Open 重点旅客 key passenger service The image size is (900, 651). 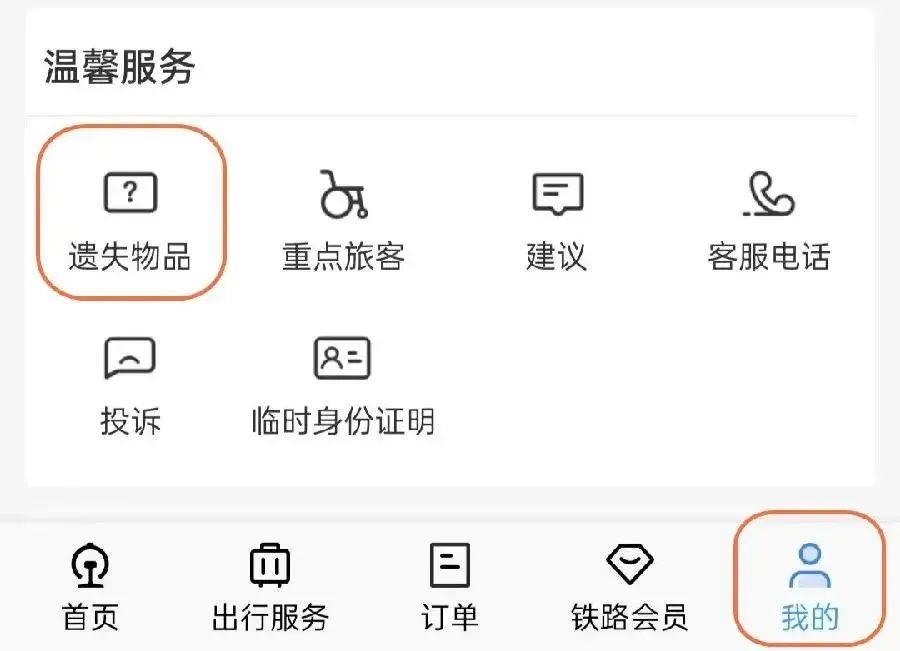click(343, 221)
